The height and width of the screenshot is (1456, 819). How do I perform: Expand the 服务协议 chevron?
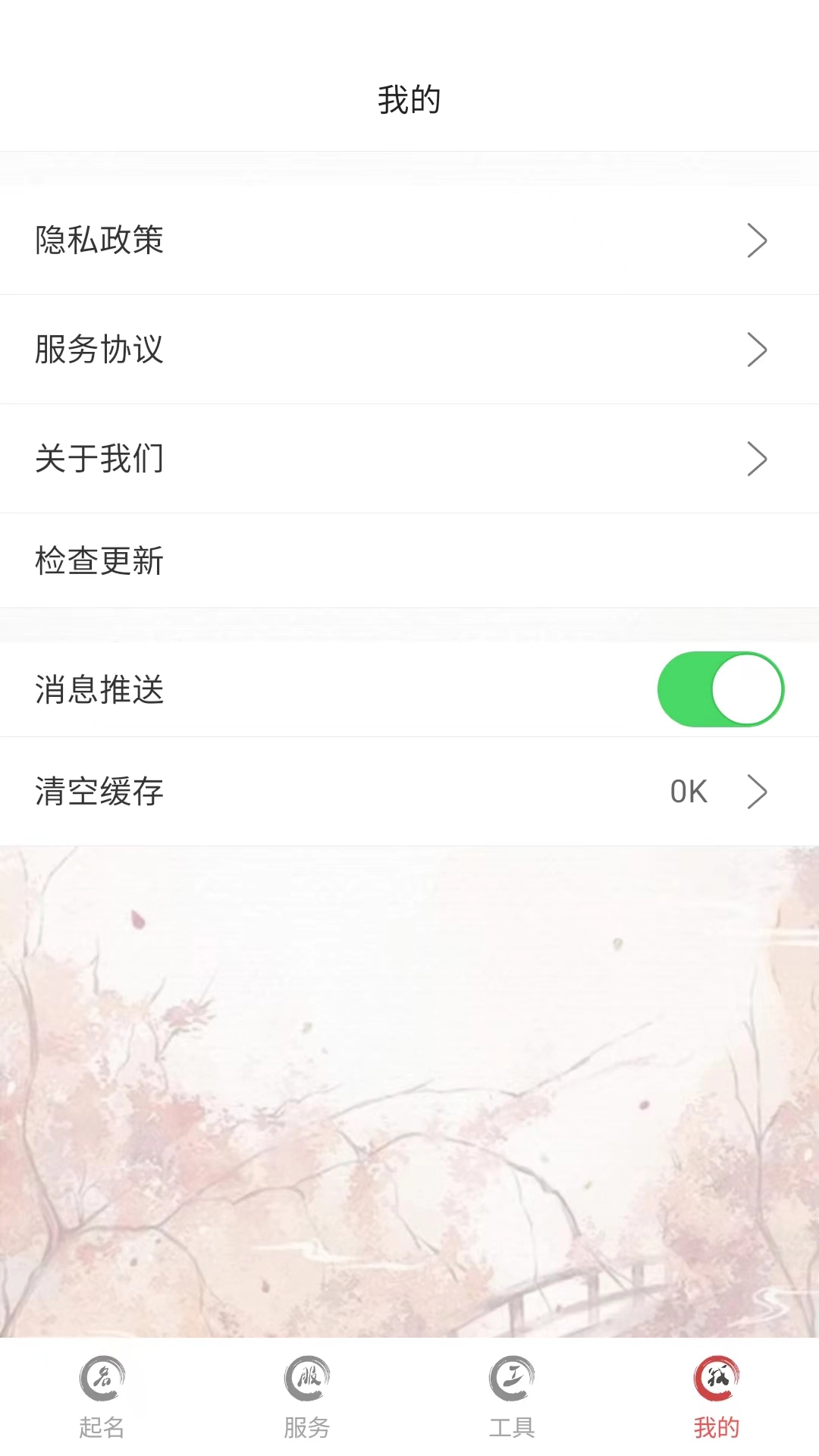[758, 350]
